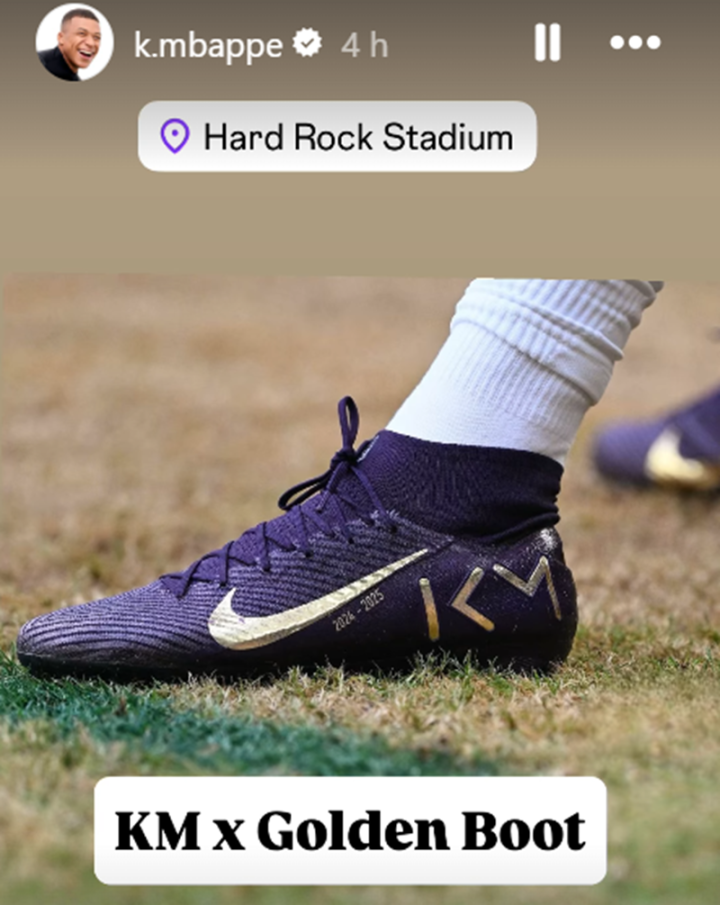Open the three-dot story options menu

pyautogui.click(x=635, y=43)
